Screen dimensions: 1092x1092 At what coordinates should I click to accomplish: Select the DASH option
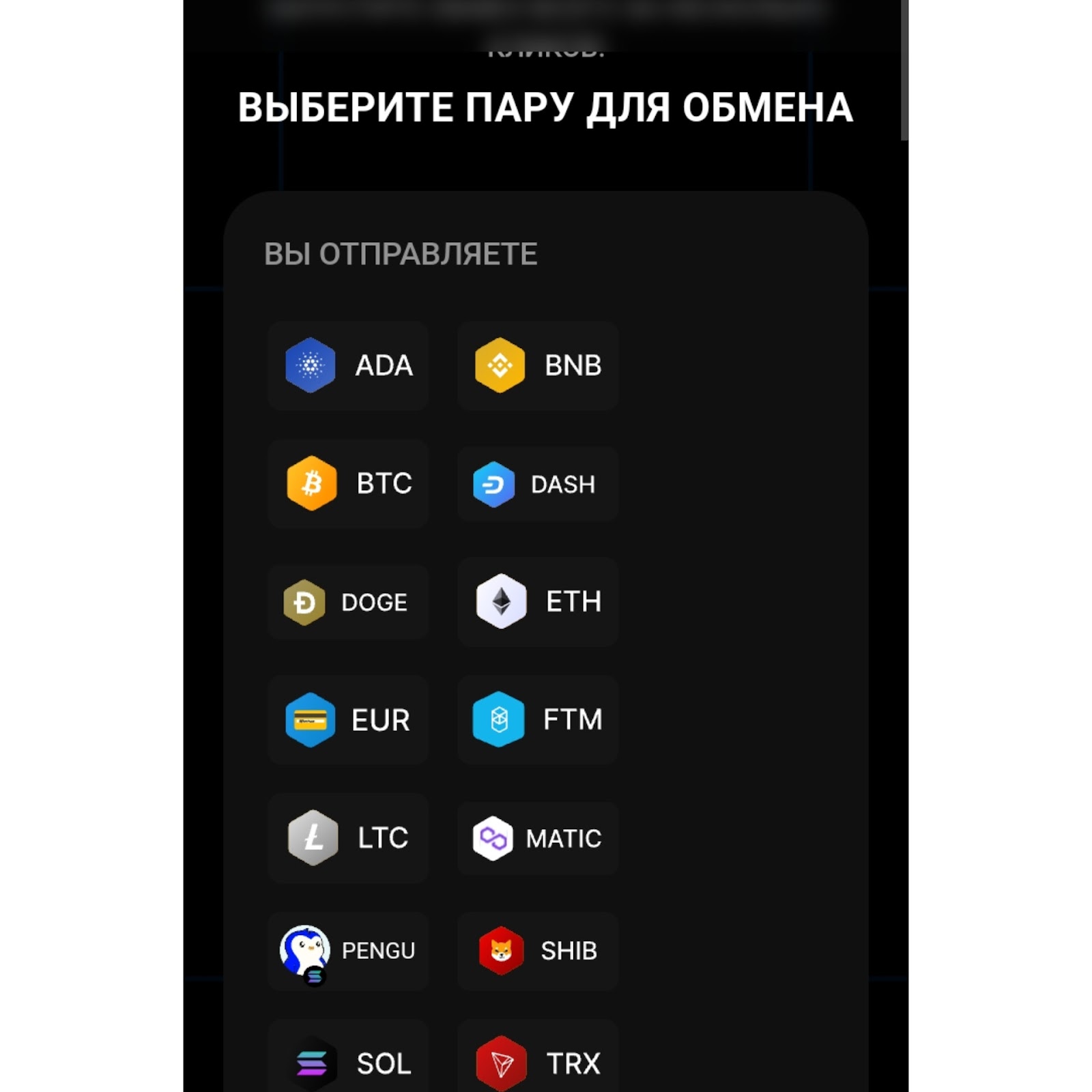538,484
